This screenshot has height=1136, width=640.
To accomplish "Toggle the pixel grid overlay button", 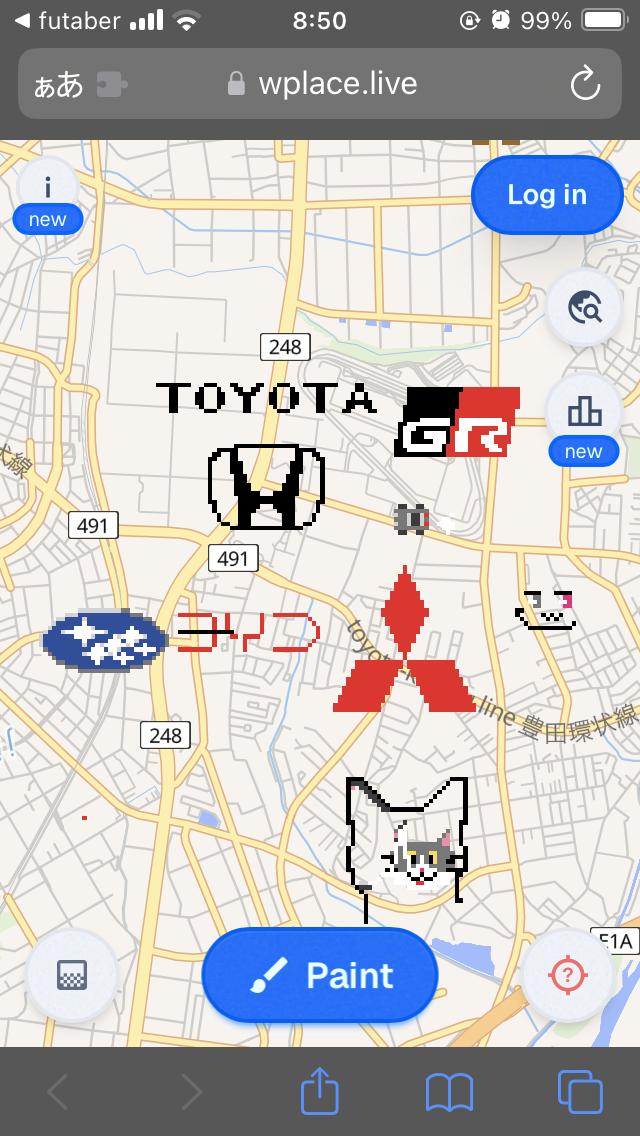I will pos(72,975).
